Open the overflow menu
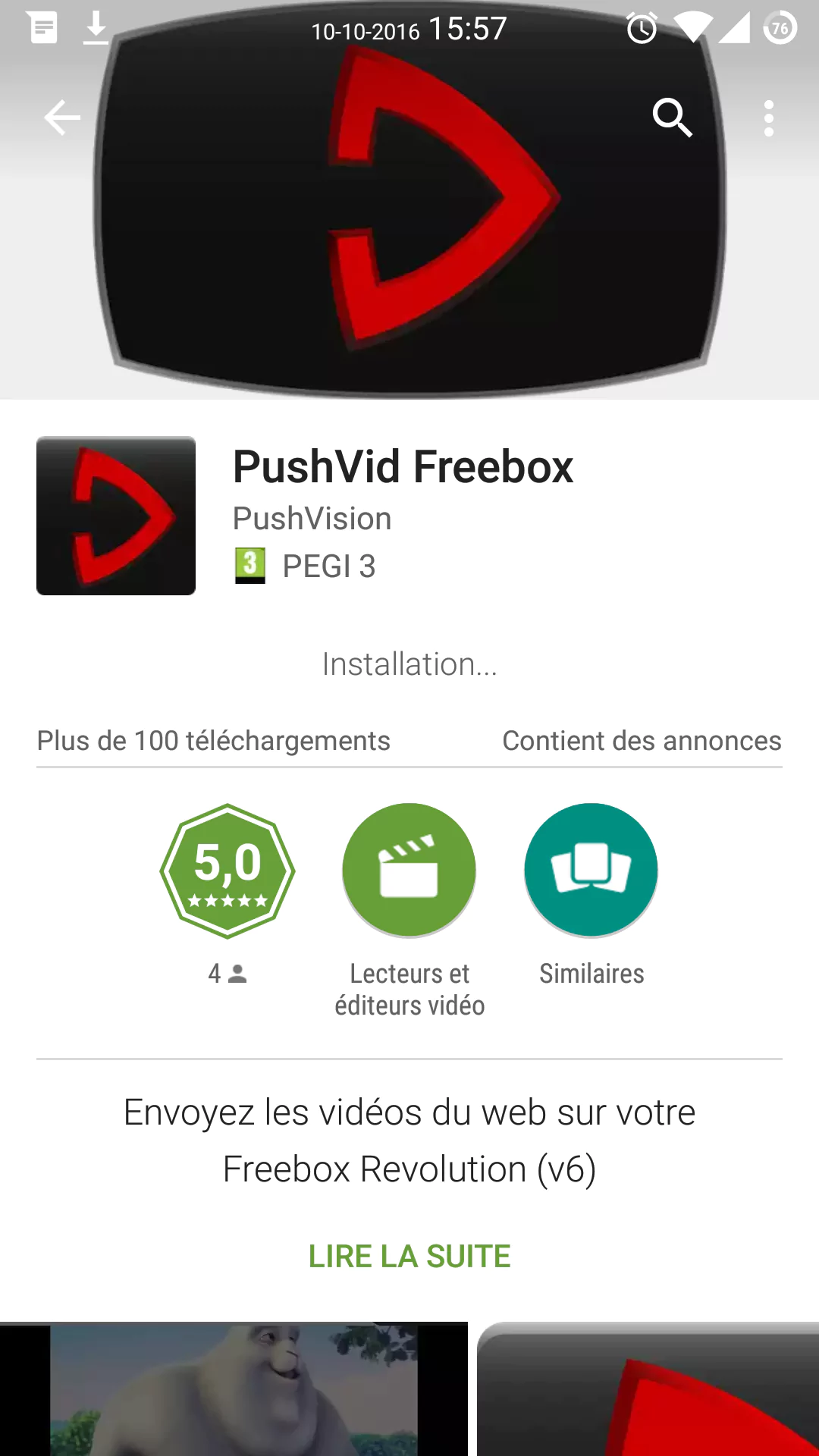Viewport: 819px width, 1456px height. tap(768, 118)
